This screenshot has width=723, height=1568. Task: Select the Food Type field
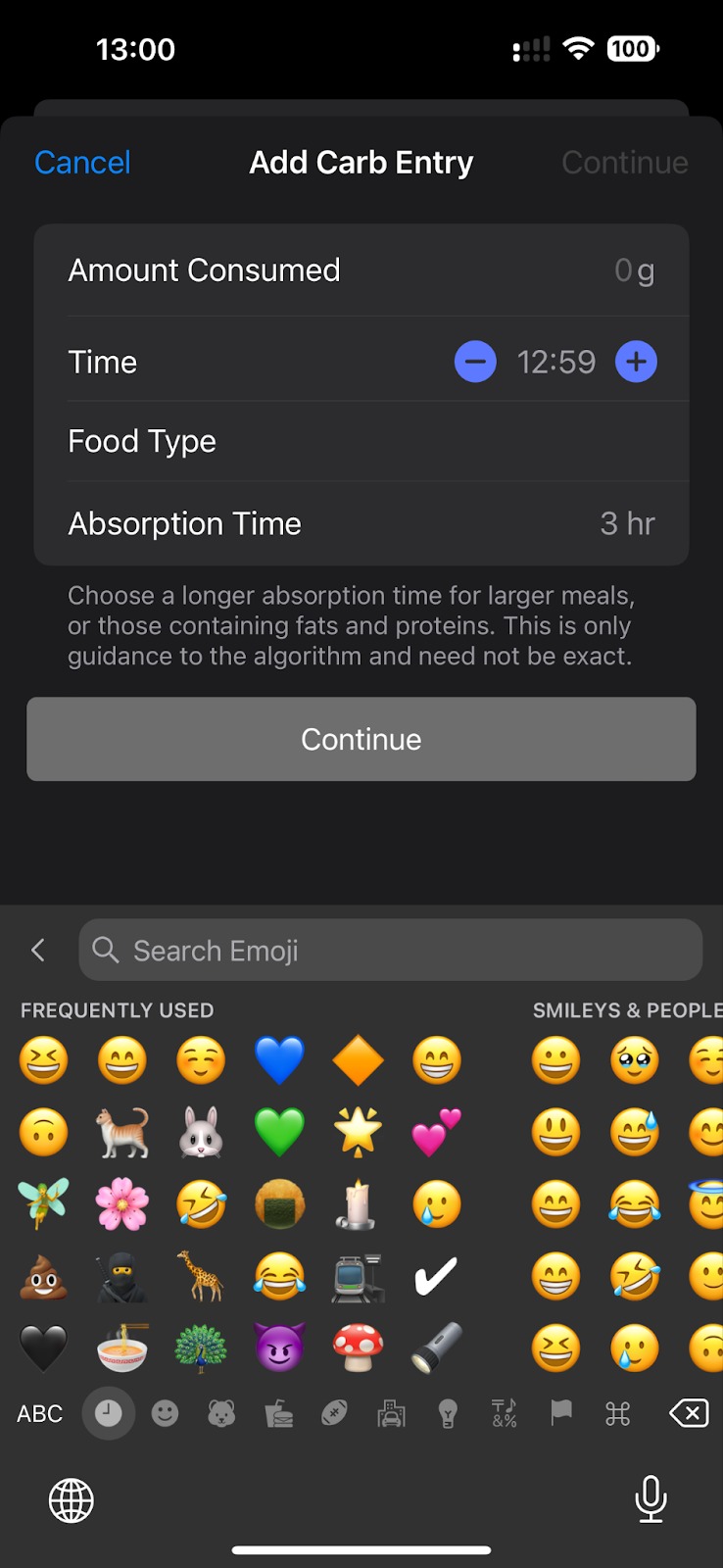(x=361, y=442)
